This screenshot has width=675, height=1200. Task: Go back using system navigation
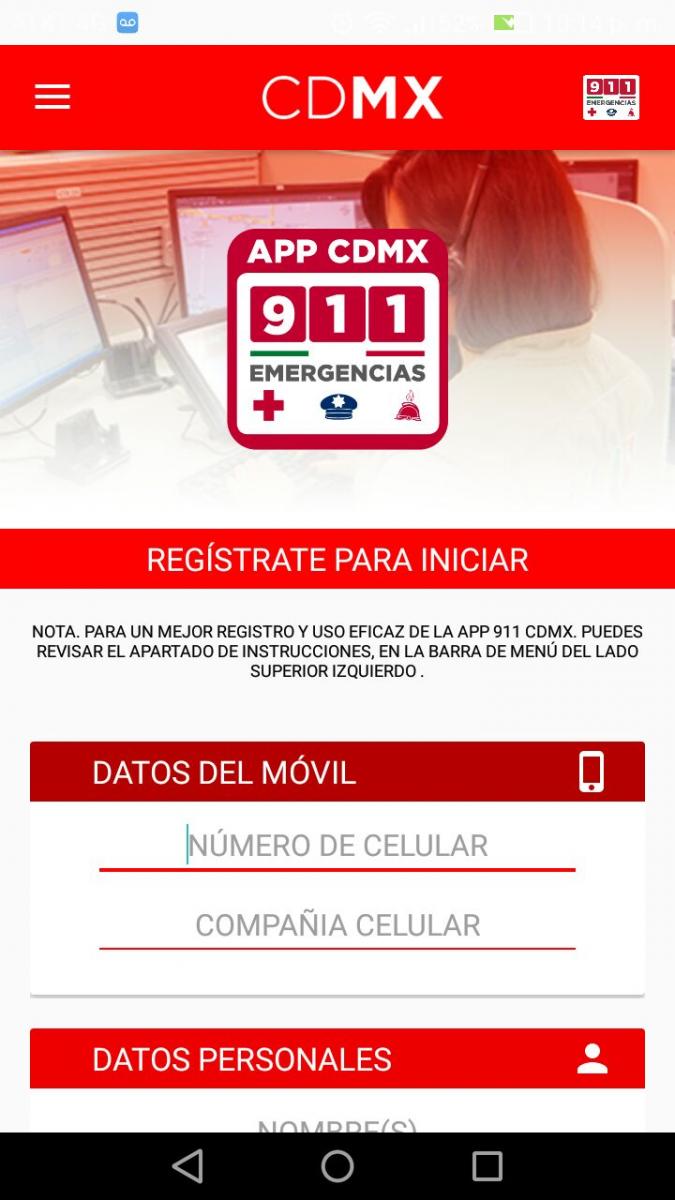click(188, 1166)
